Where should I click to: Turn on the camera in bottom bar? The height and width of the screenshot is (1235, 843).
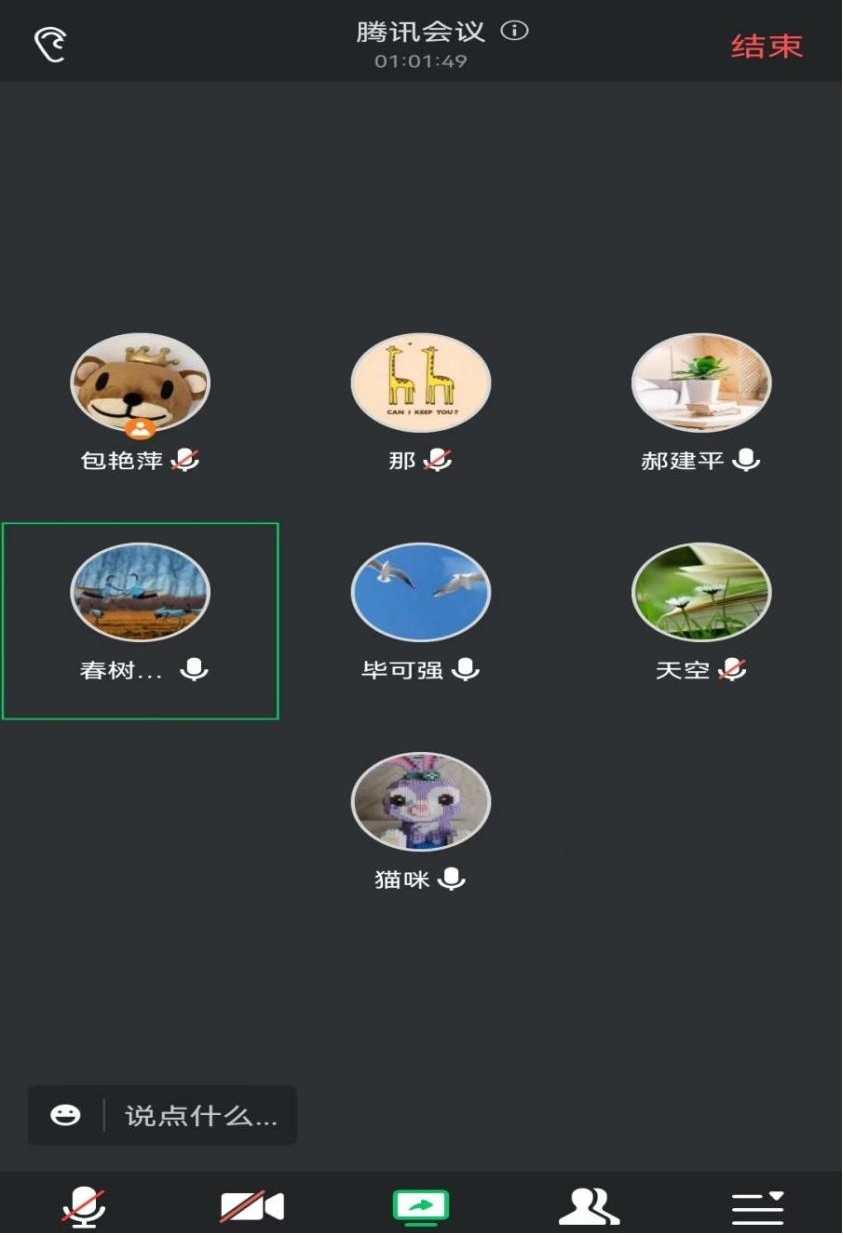pyautogui.click(x=252, y=1207)
